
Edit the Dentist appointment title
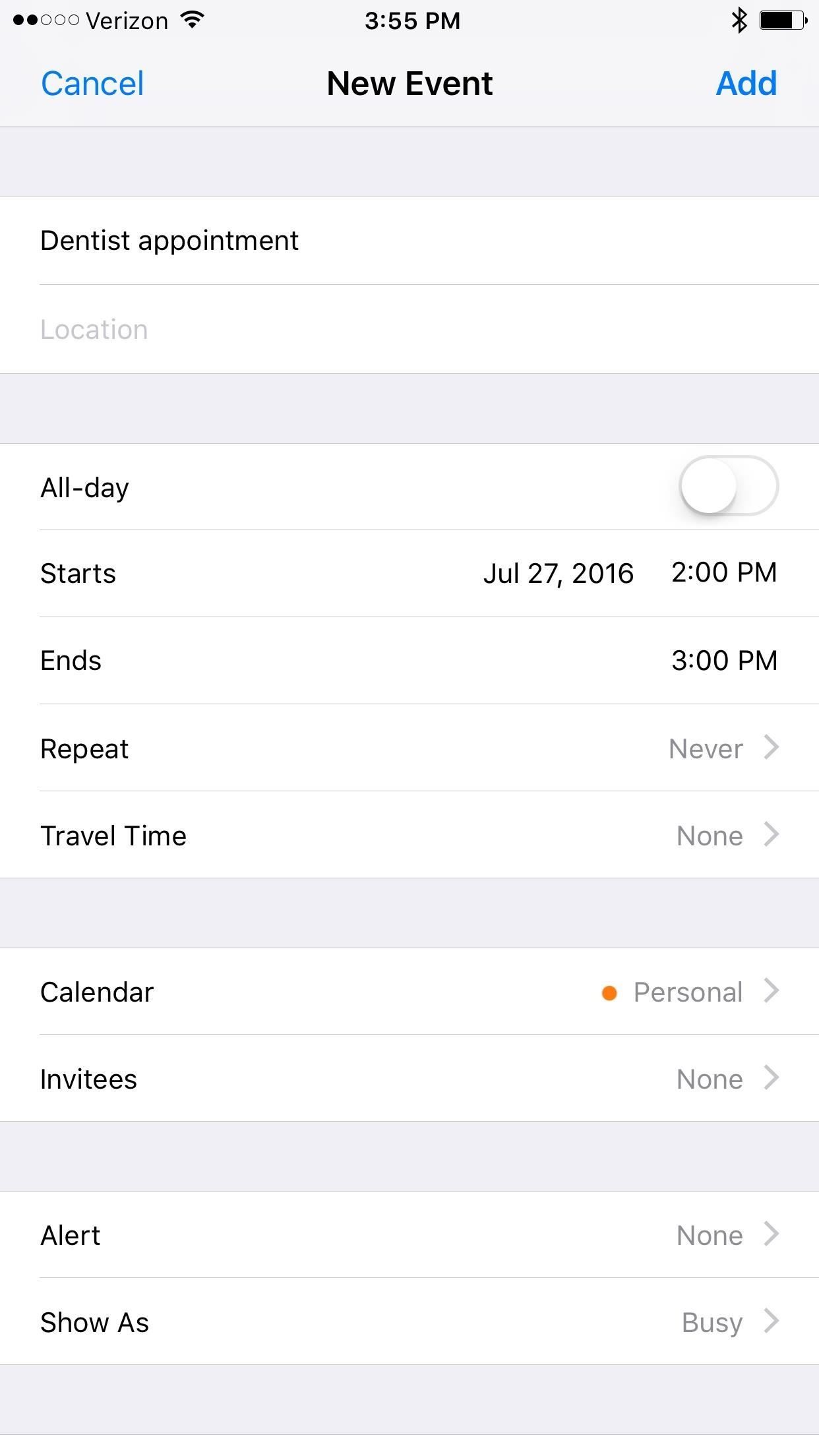[169, 240]
